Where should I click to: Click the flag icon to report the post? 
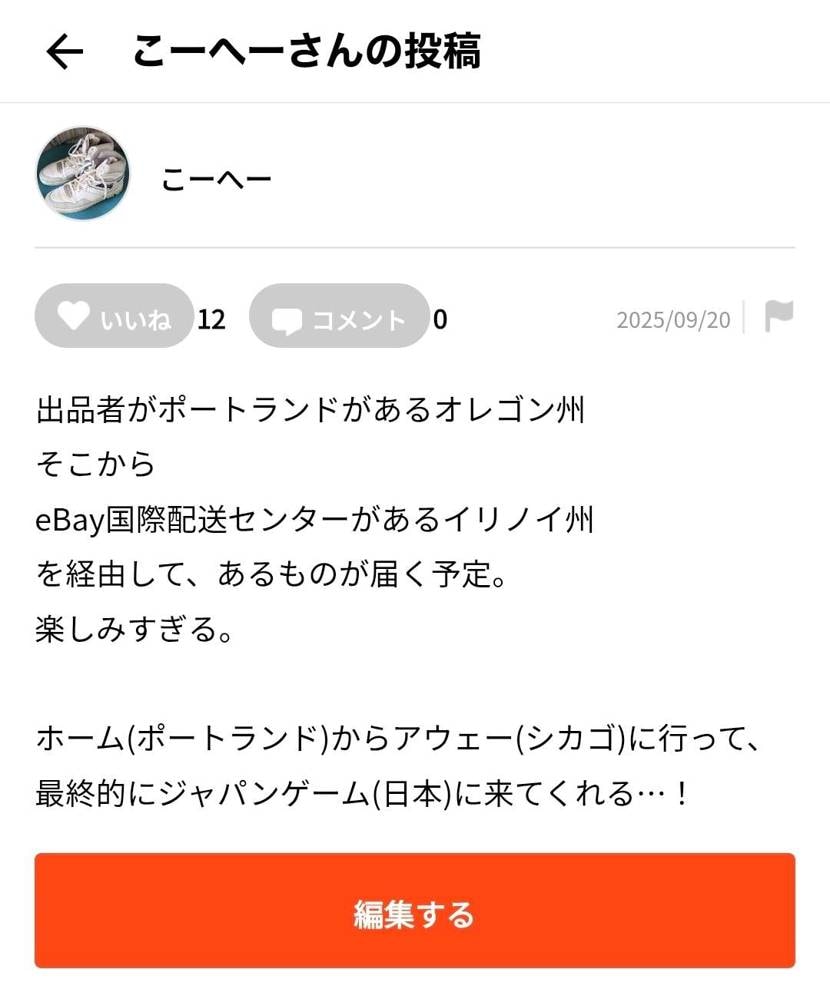[x=779, y=313]
